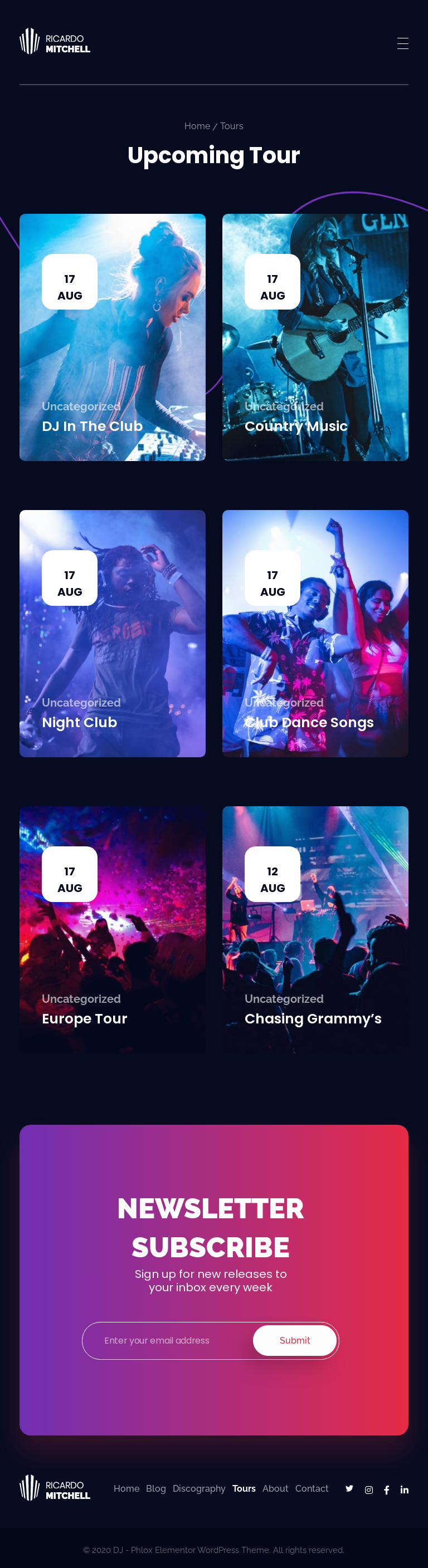428x1568 pixels.
Task: Visit the Twitter profile icon
Action: [x=349, y=1488]
